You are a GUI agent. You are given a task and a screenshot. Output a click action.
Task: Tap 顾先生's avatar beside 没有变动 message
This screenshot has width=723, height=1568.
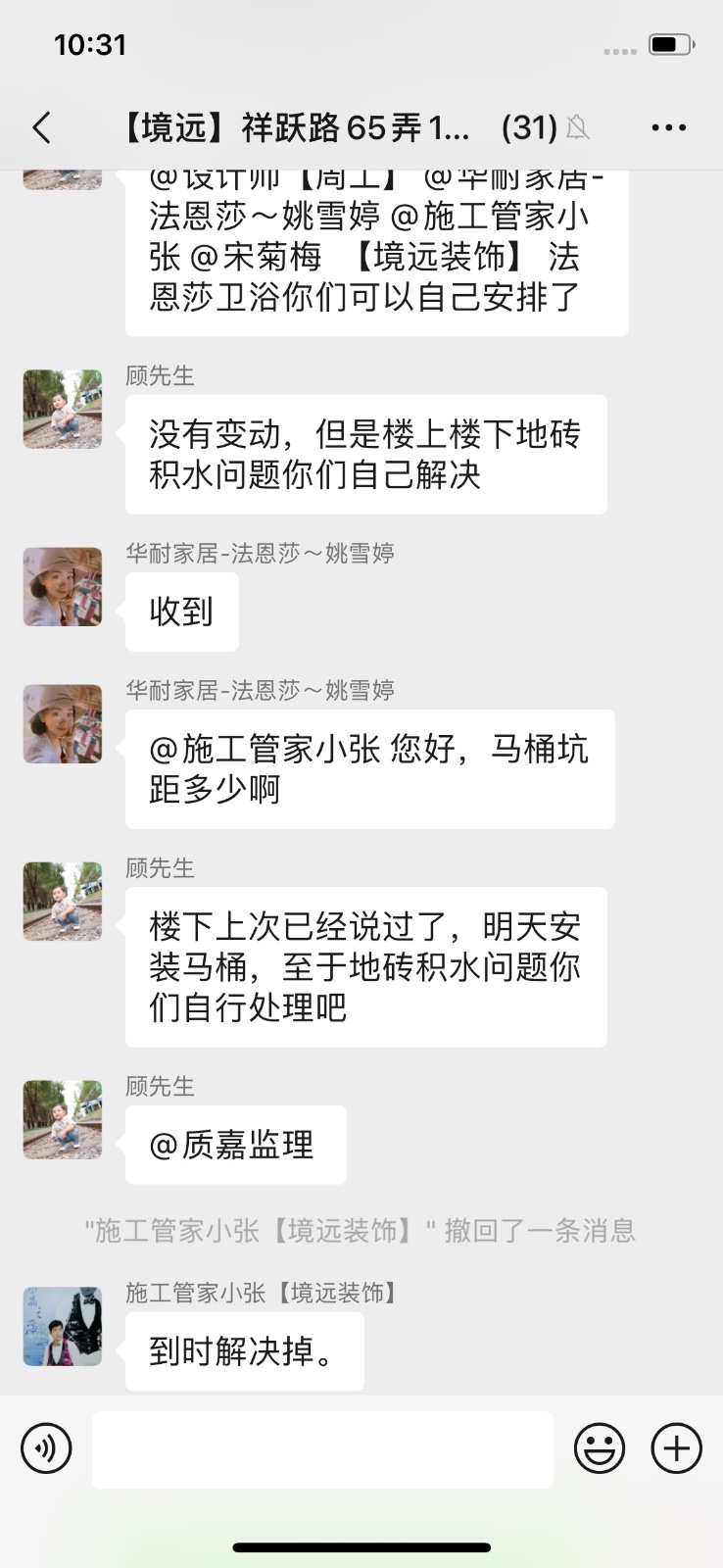(63, 409)
